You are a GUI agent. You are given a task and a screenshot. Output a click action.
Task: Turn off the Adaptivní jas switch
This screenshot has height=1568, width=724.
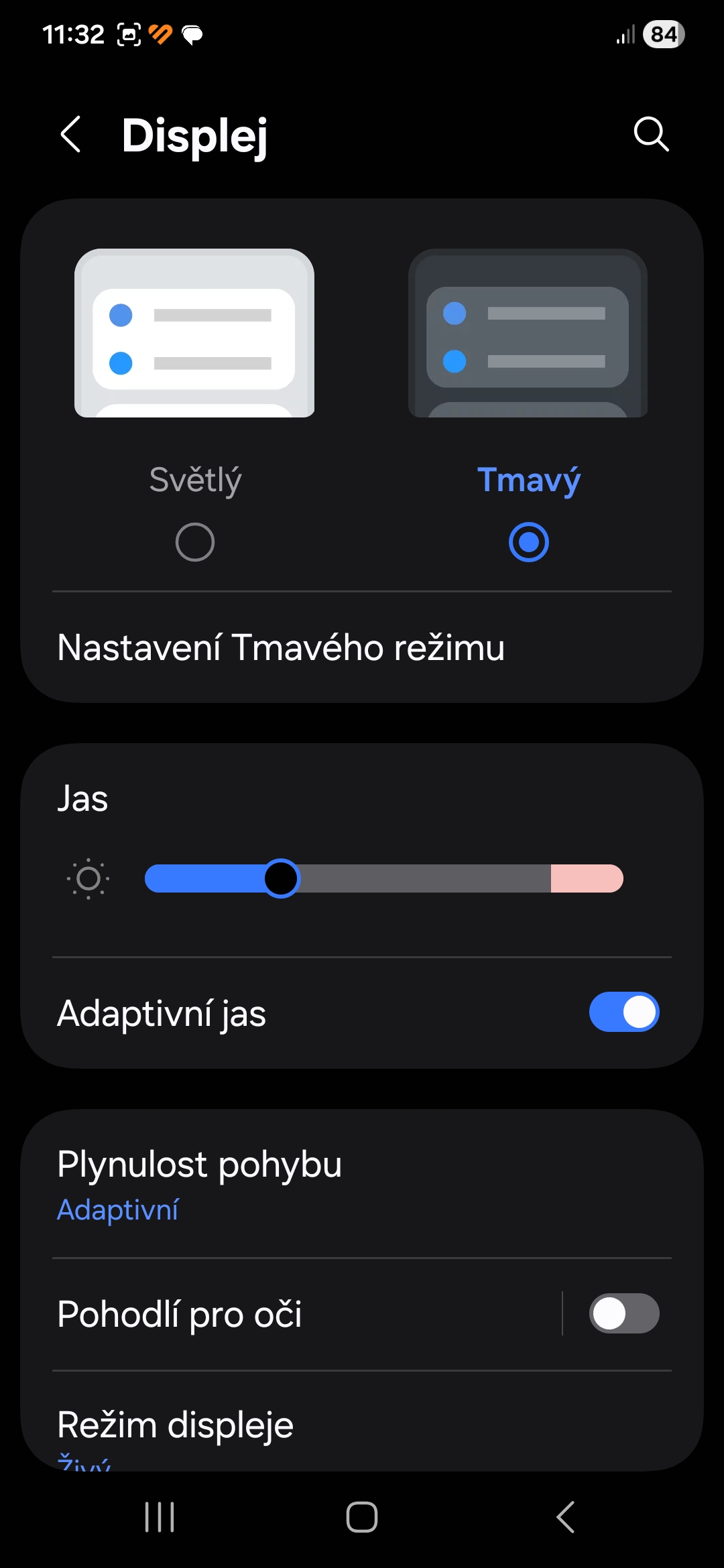coord(623,1012)
